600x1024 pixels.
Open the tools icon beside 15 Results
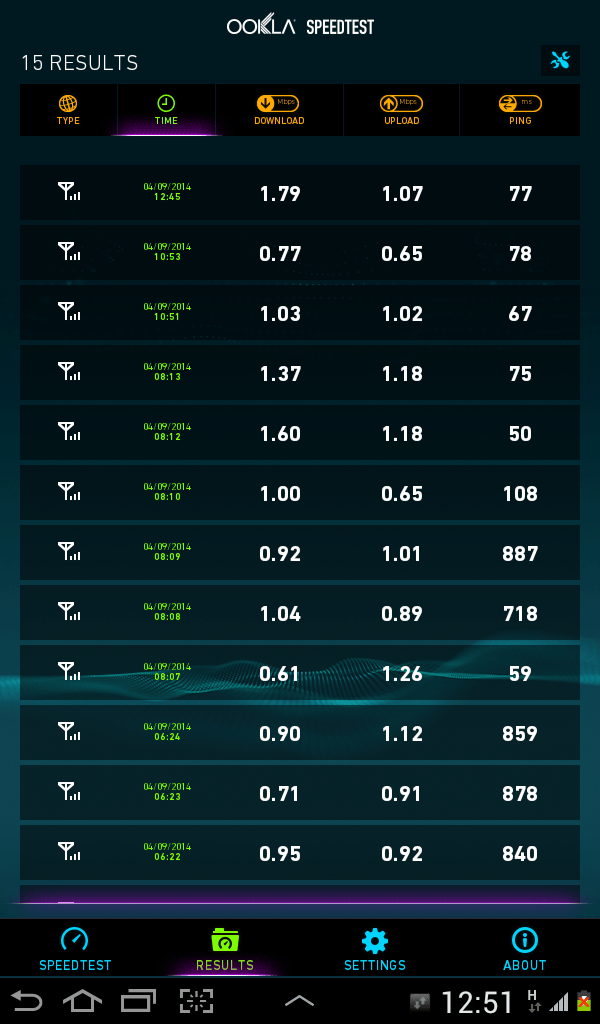coord(560,61)
